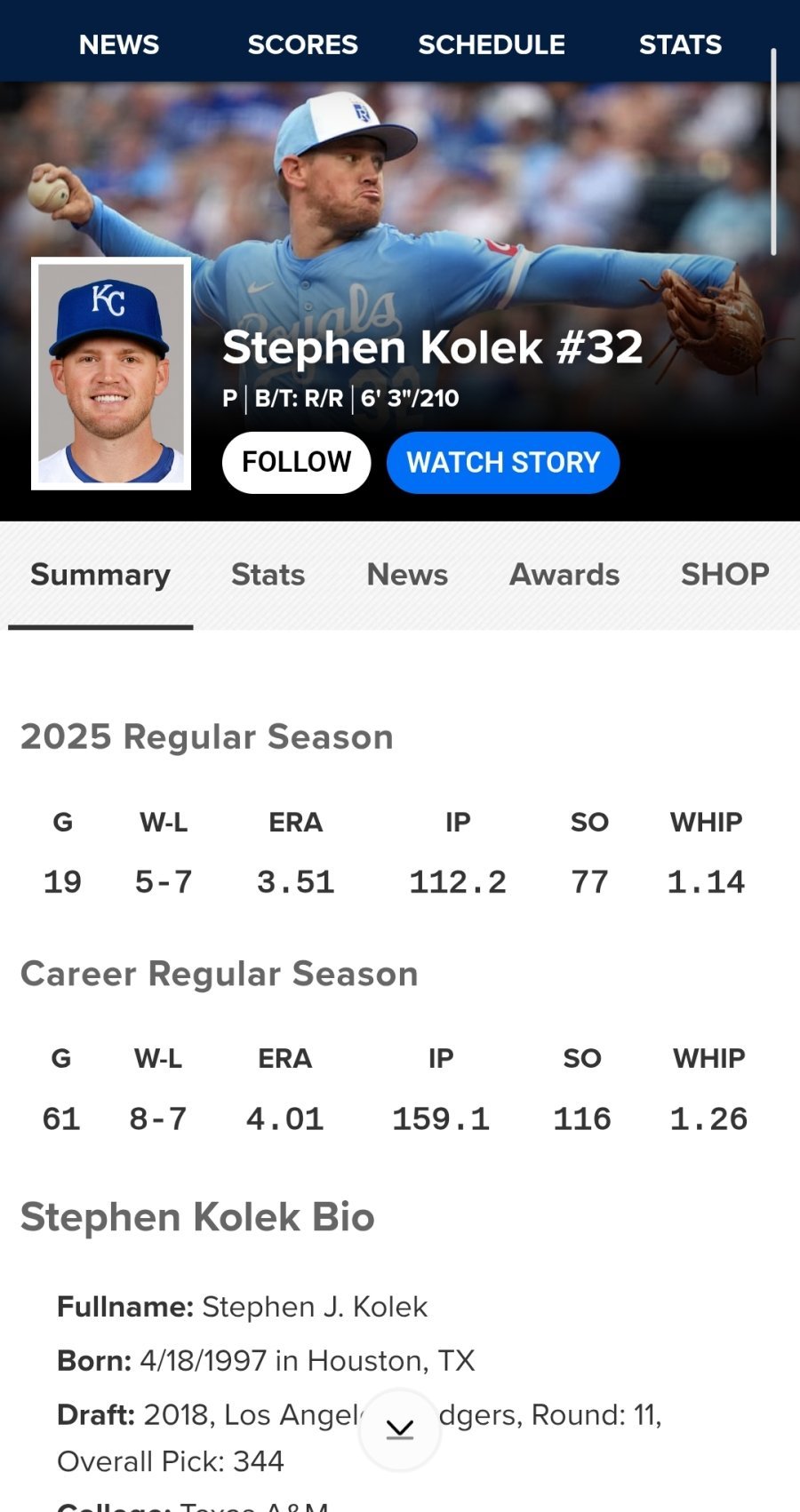The height and width of the screenshot is (1512, 800).
Task: Open STATS in the top navigation
Action: coord(680,44)
